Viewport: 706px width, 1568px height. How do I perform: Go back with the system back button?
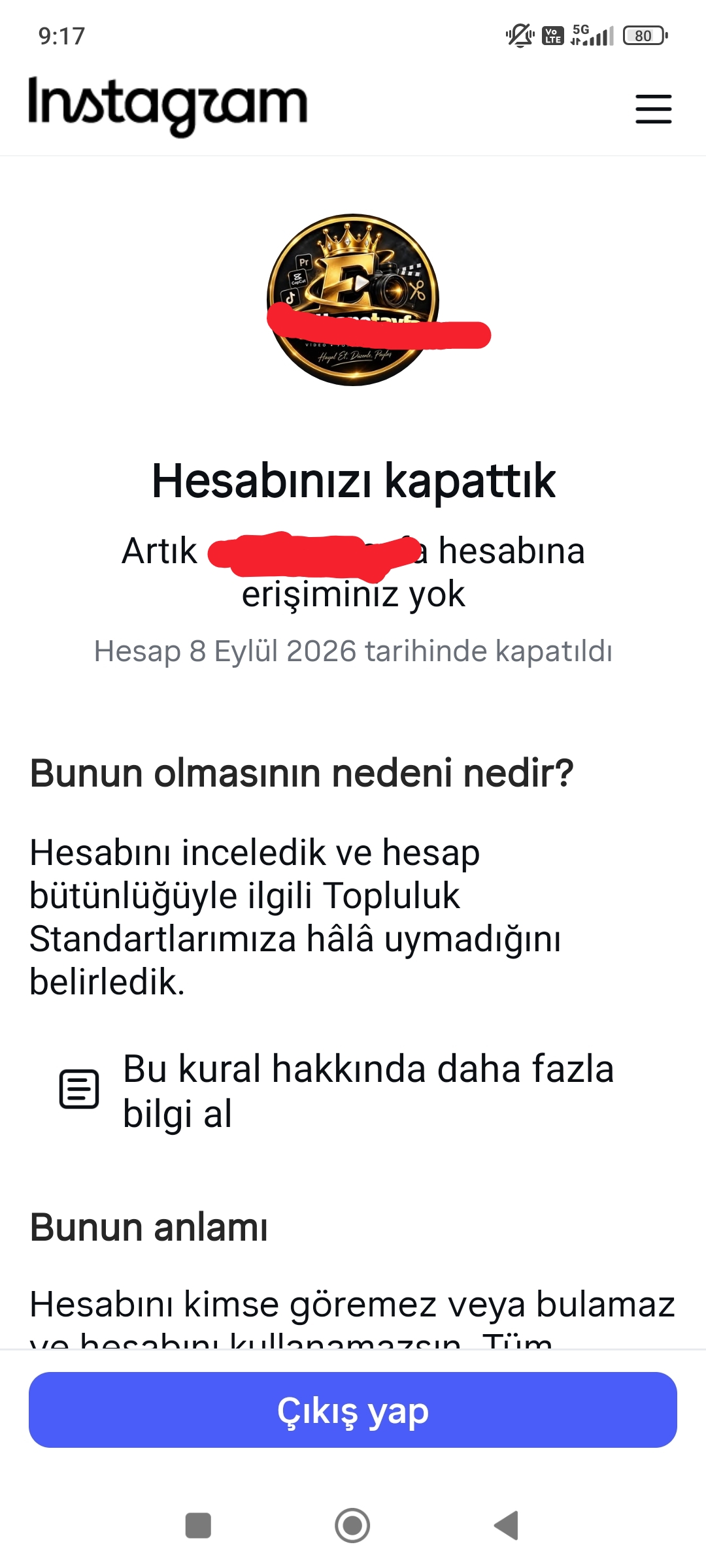(x=507, y=1526)
